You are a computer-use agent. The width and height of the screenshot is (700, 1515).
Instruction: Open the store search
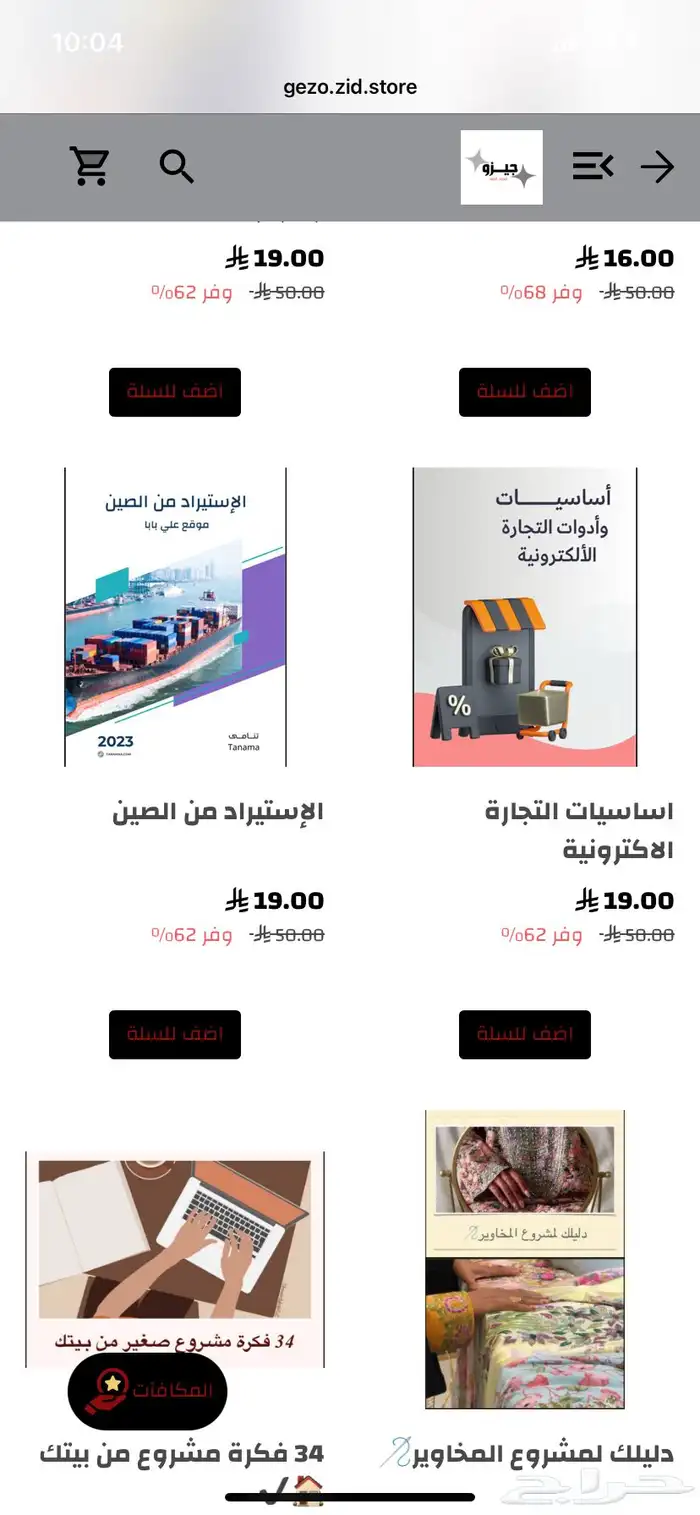tap(176, 166)
